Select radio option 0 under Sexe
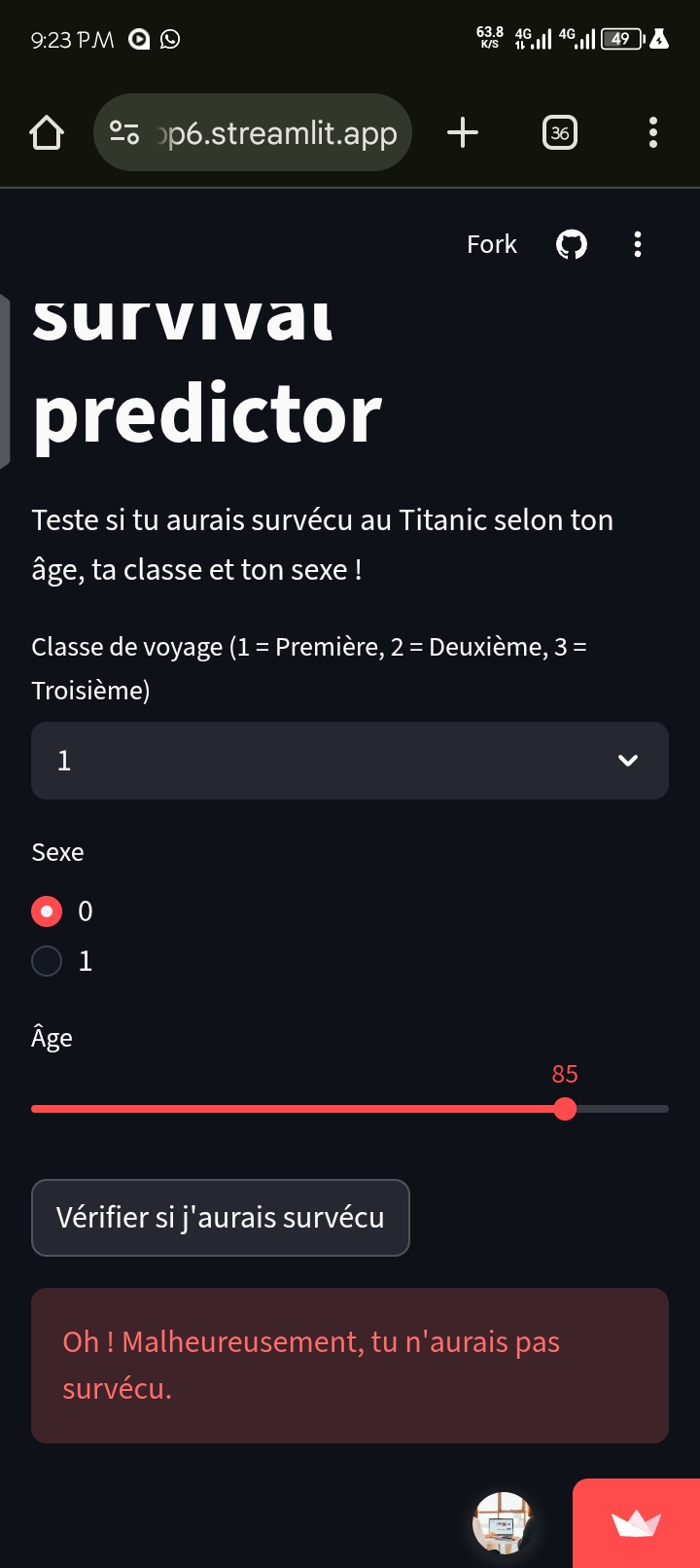700x1568 pixels. [x=46, y=910]
